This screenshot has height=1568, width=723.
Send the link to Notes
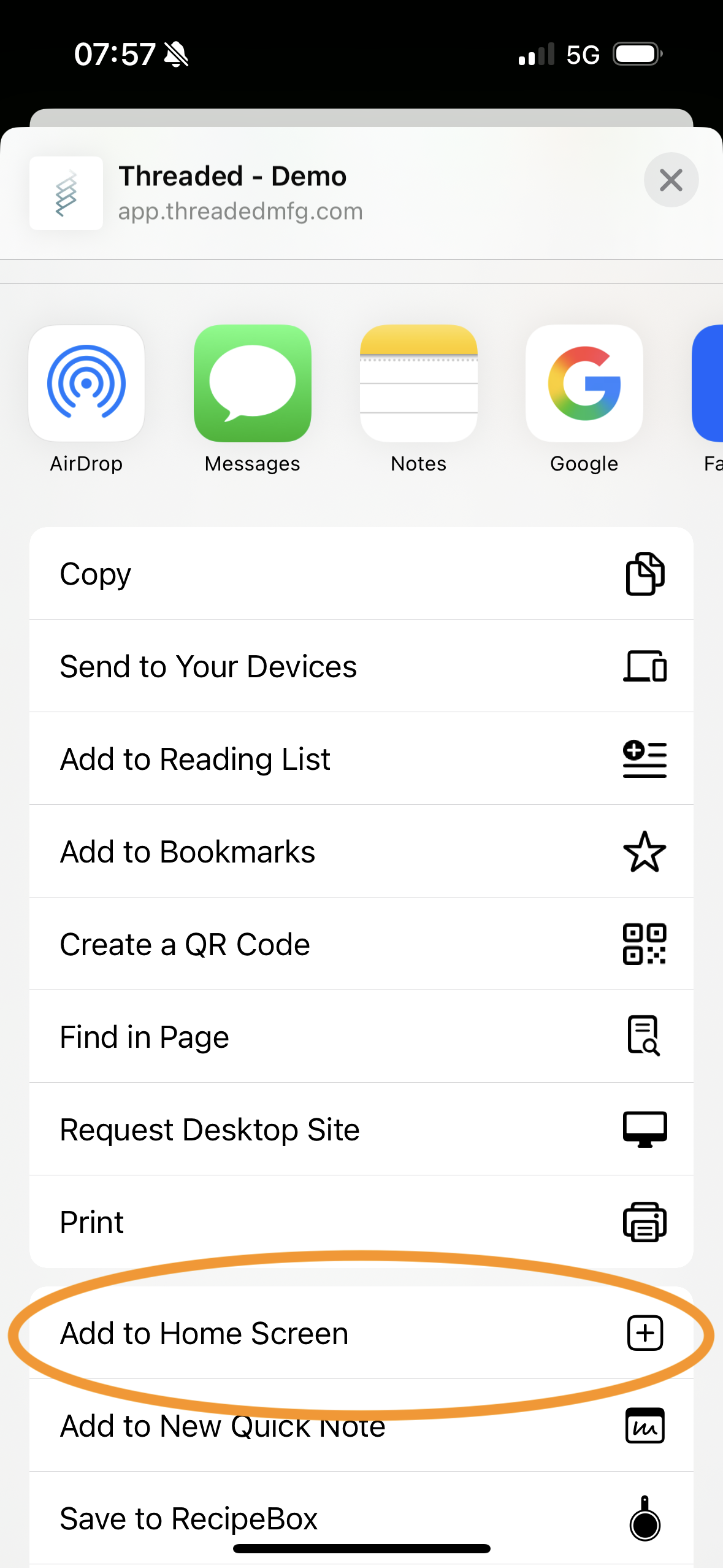(418, 383)
